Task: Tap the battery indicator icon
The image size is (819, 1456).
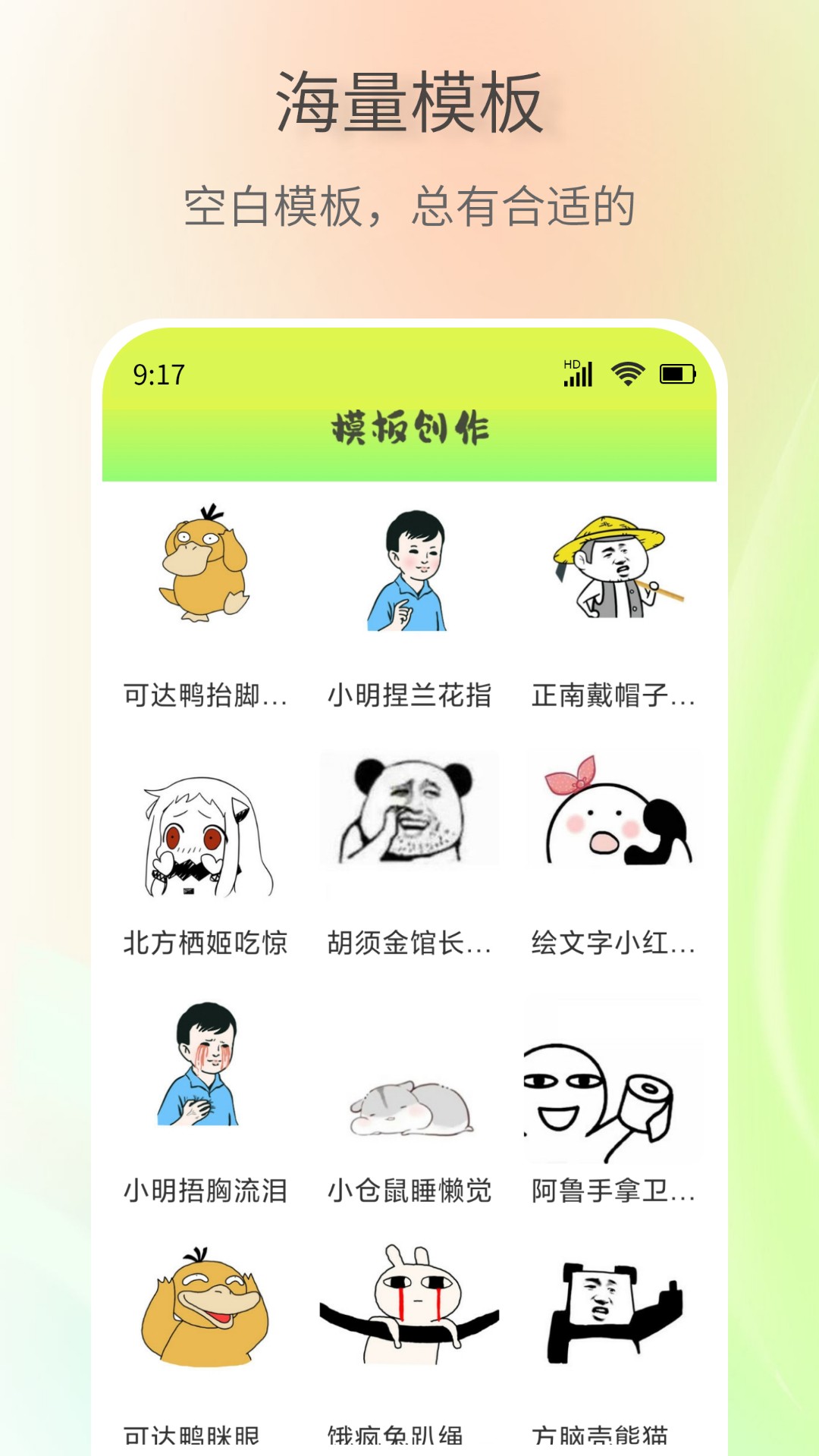Action: (x=679, y=372)
